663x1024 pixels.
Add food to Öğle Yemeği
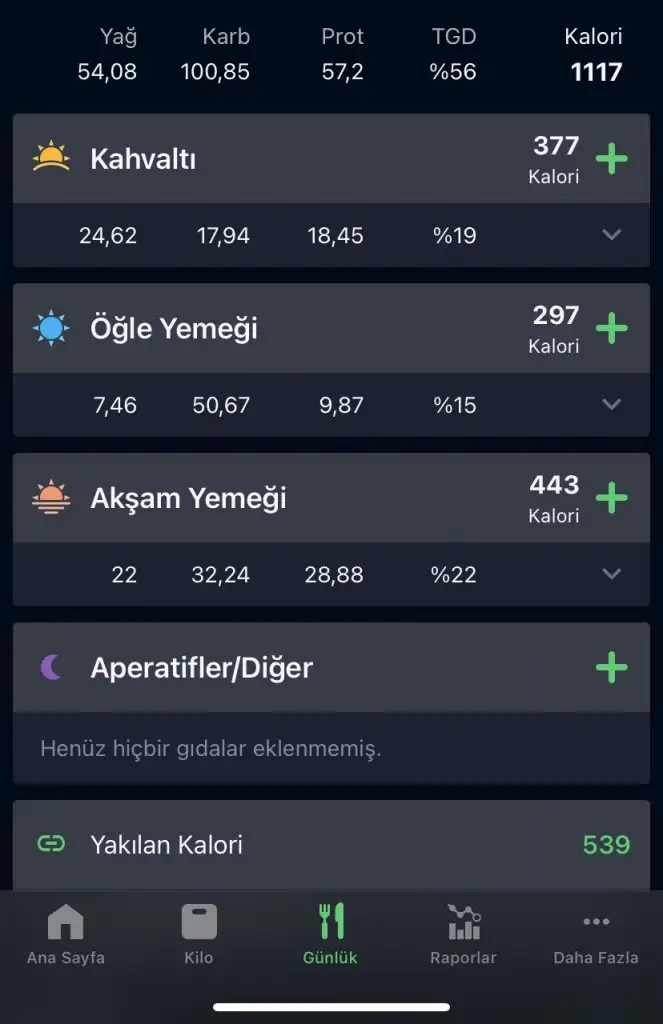coord(611,328)
